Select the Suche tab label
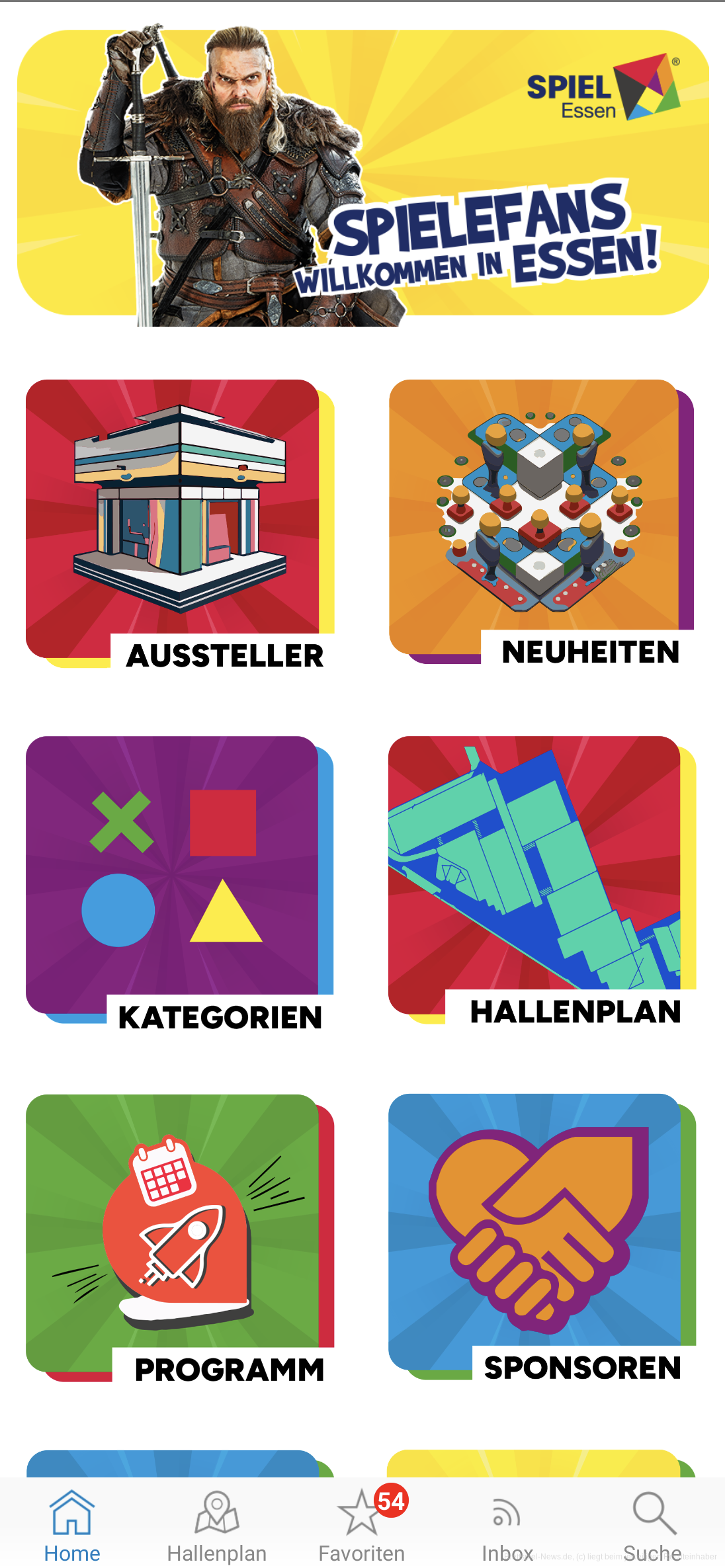Viewport: 725px width, 1568px height. click(x=652, y=1553)
